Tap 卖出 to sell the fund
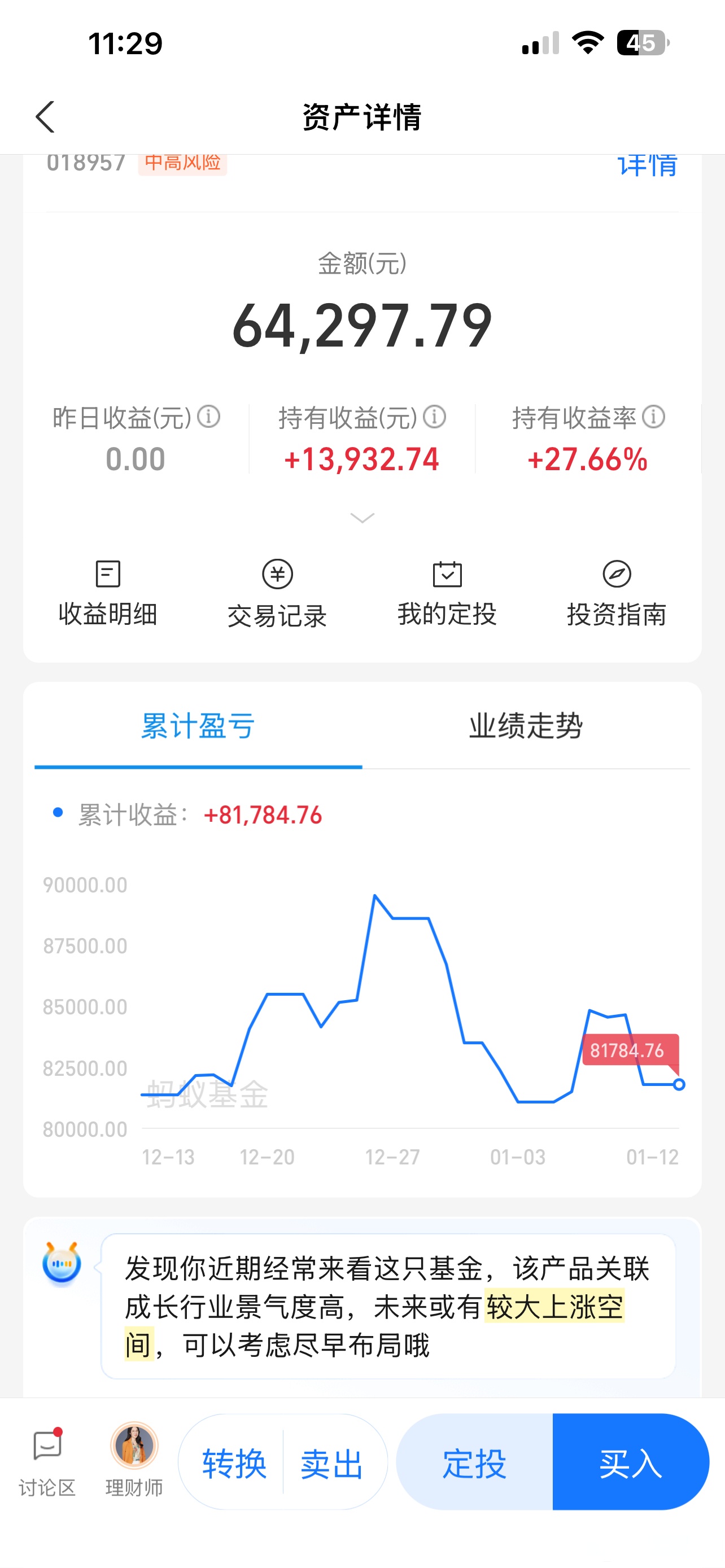 332,1464
